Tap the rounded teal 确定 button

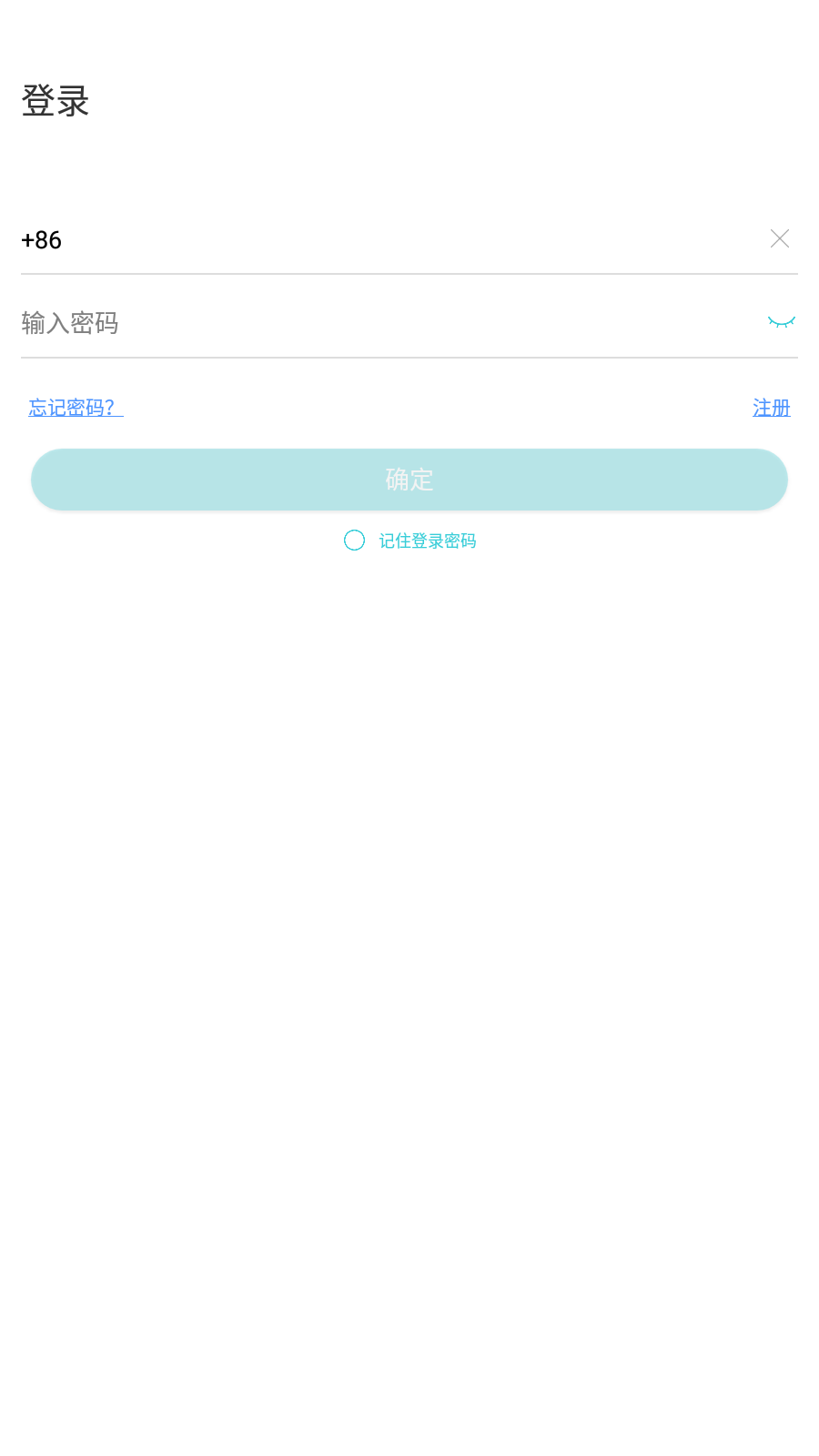point(409,480)
